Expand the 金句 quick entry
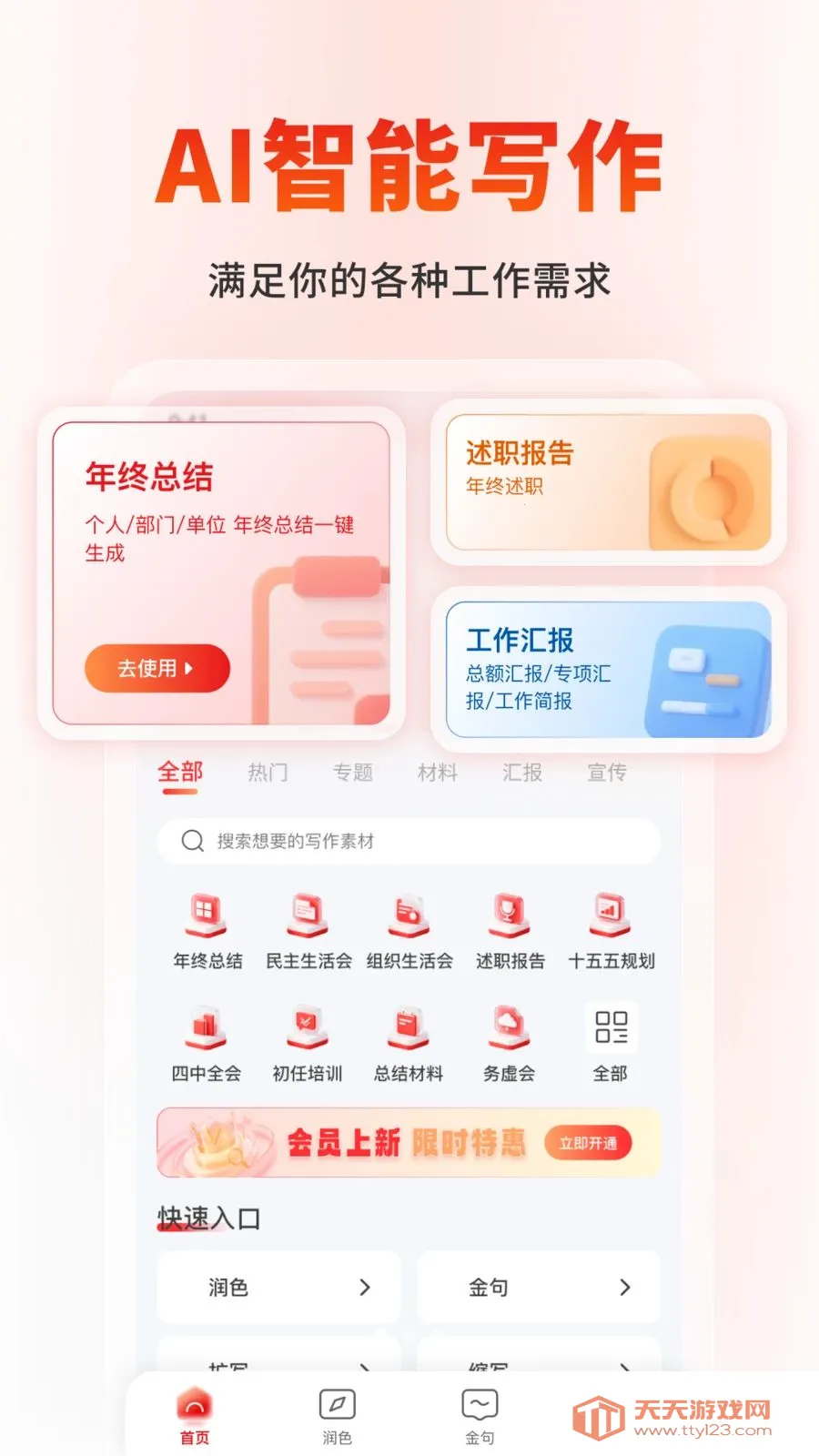This screenshot has height=1456, width=819. point(538,1288)
